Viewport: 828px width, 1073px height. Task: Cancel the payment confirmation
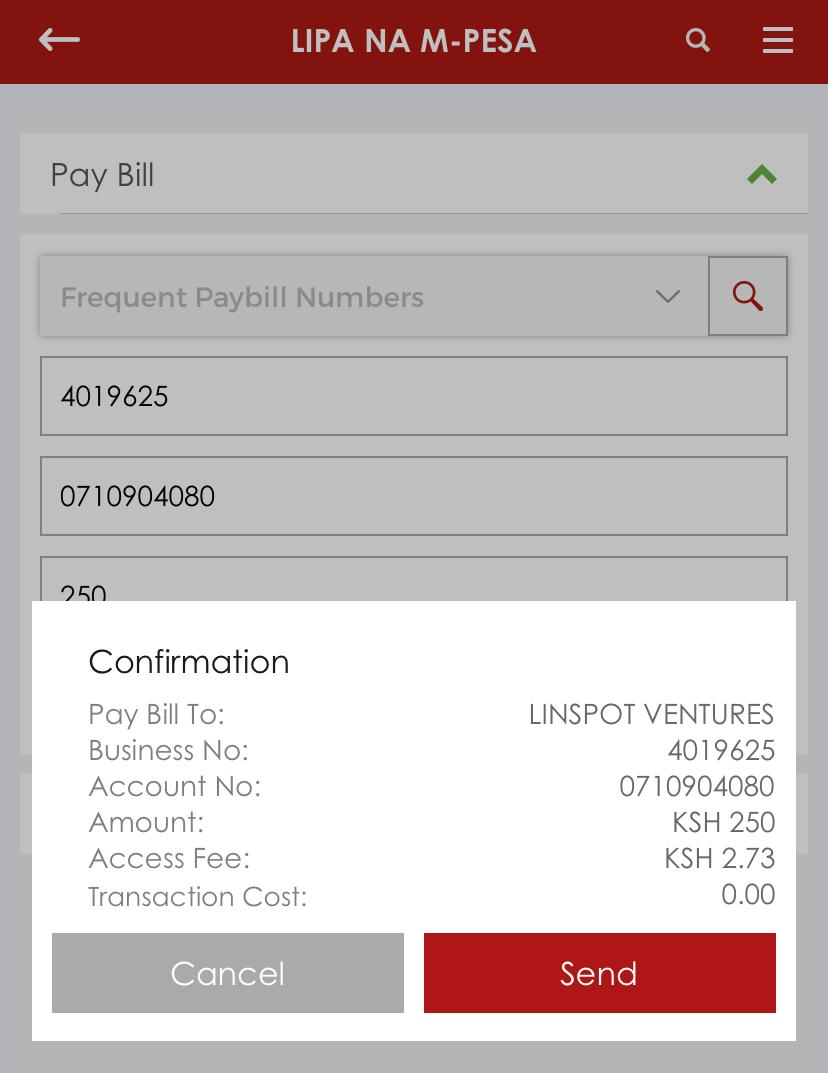click(x=228, y=972)
